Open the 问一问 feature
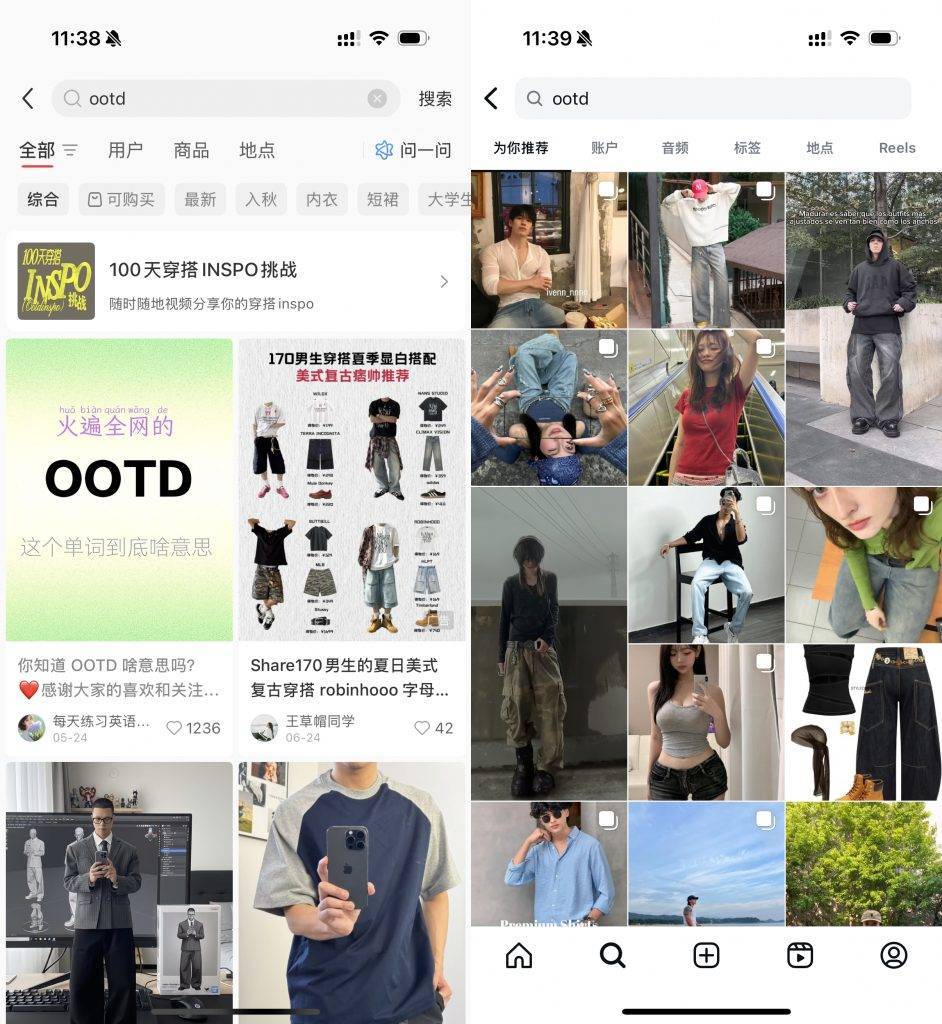This screenshot has width=942, height=1024. coord(413,150)
